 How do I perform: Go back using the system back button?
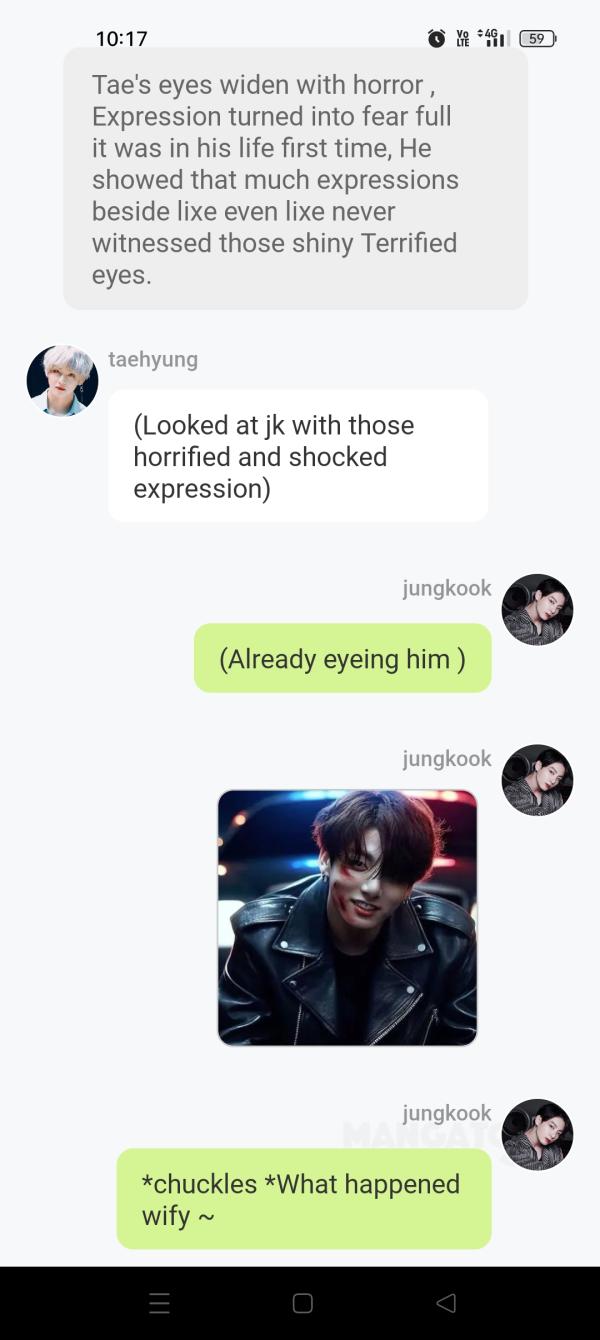(446, 1303)
